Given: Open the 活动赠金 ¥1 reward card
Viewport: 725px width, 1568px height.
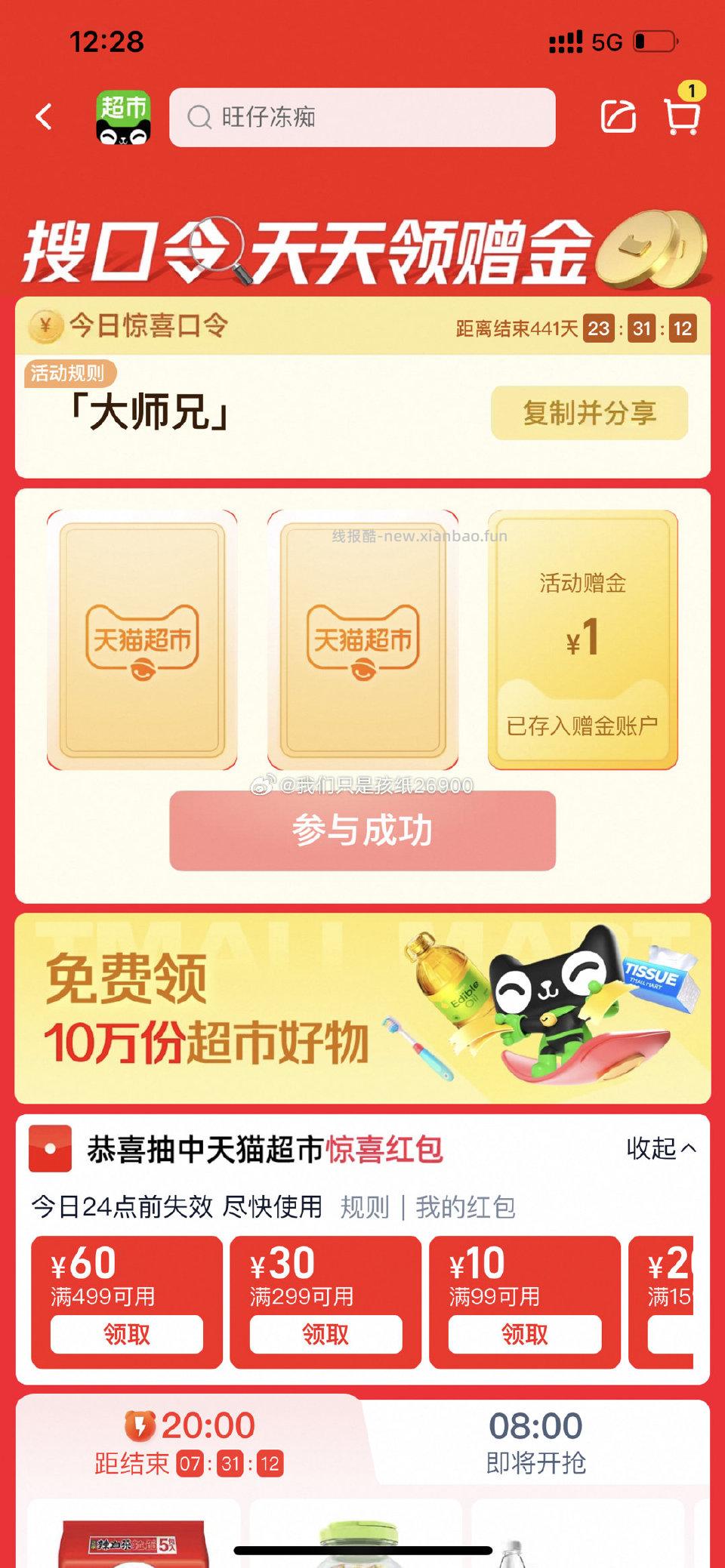Looking at the screenshot, I should coord(582,639).
